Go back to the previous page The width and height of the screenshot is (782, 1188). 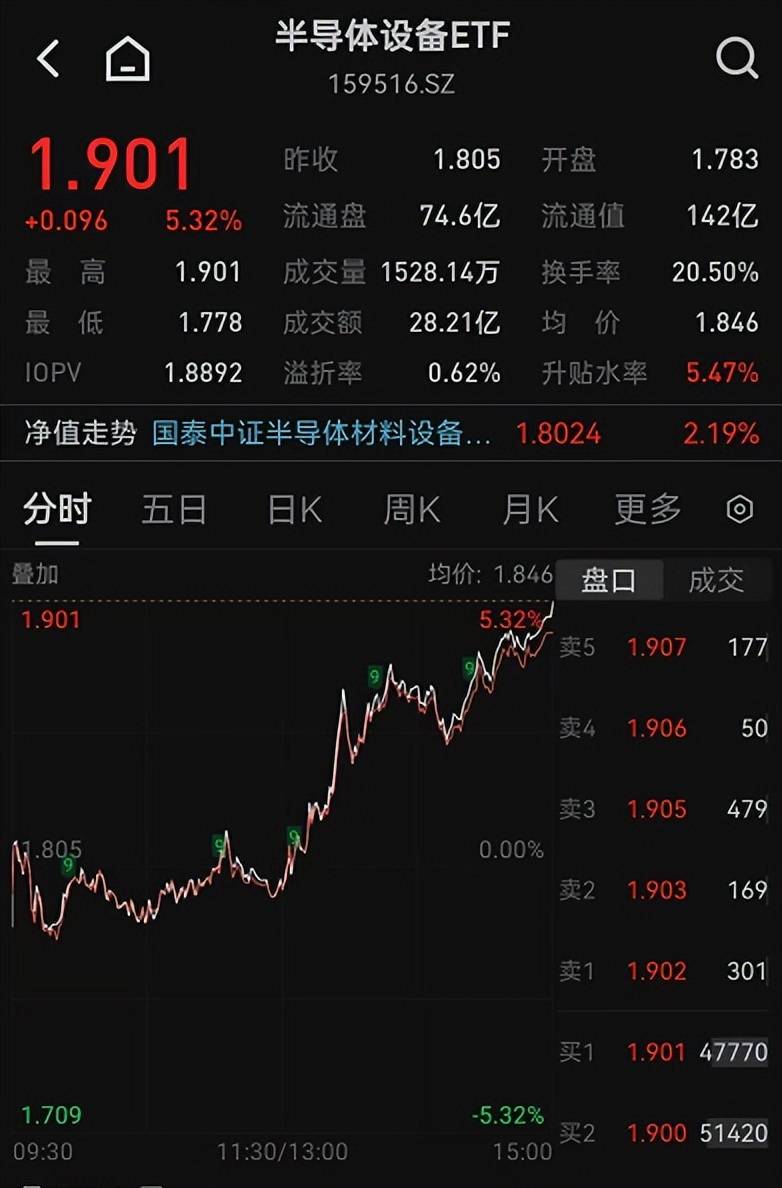click(x=48, y=60)
